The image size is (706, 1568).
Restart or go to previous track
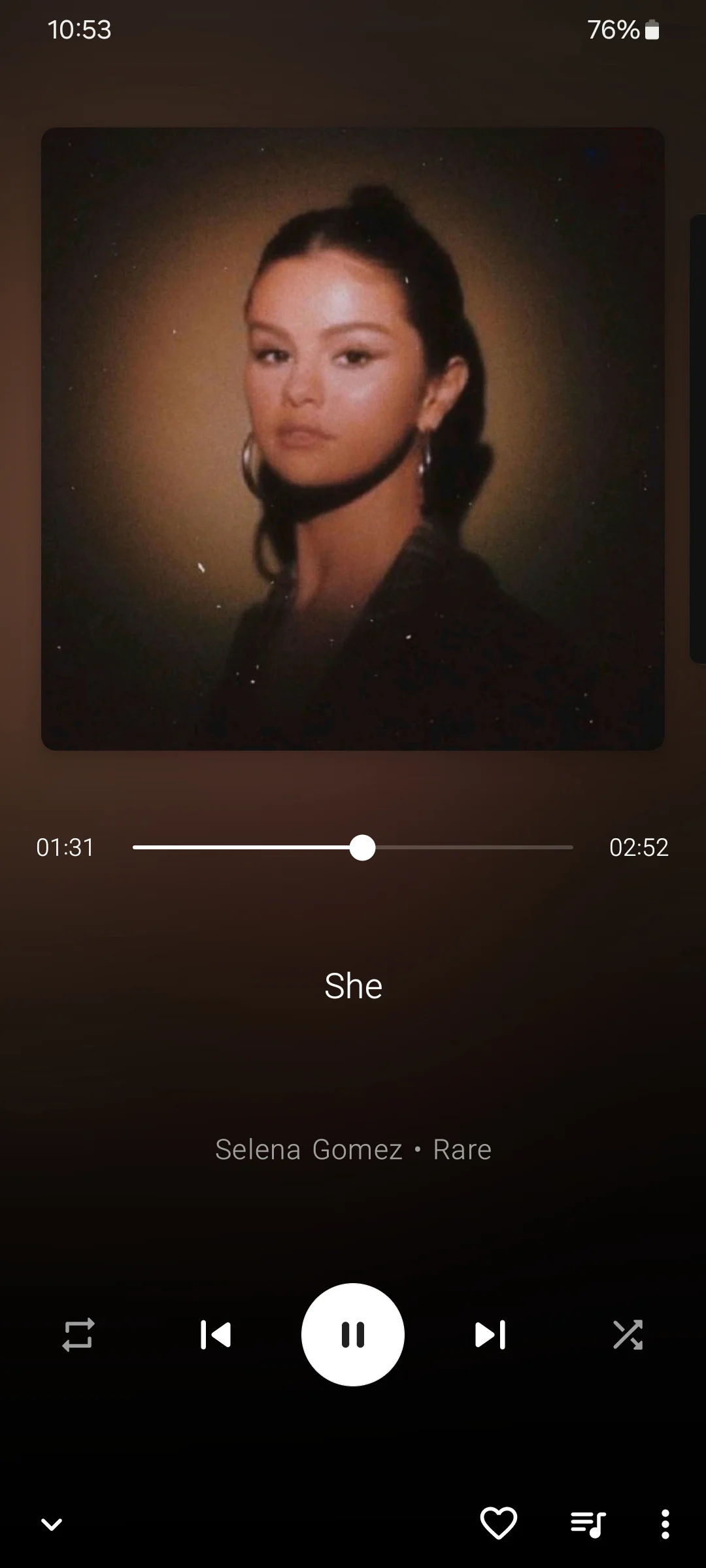click(216, 1335)
